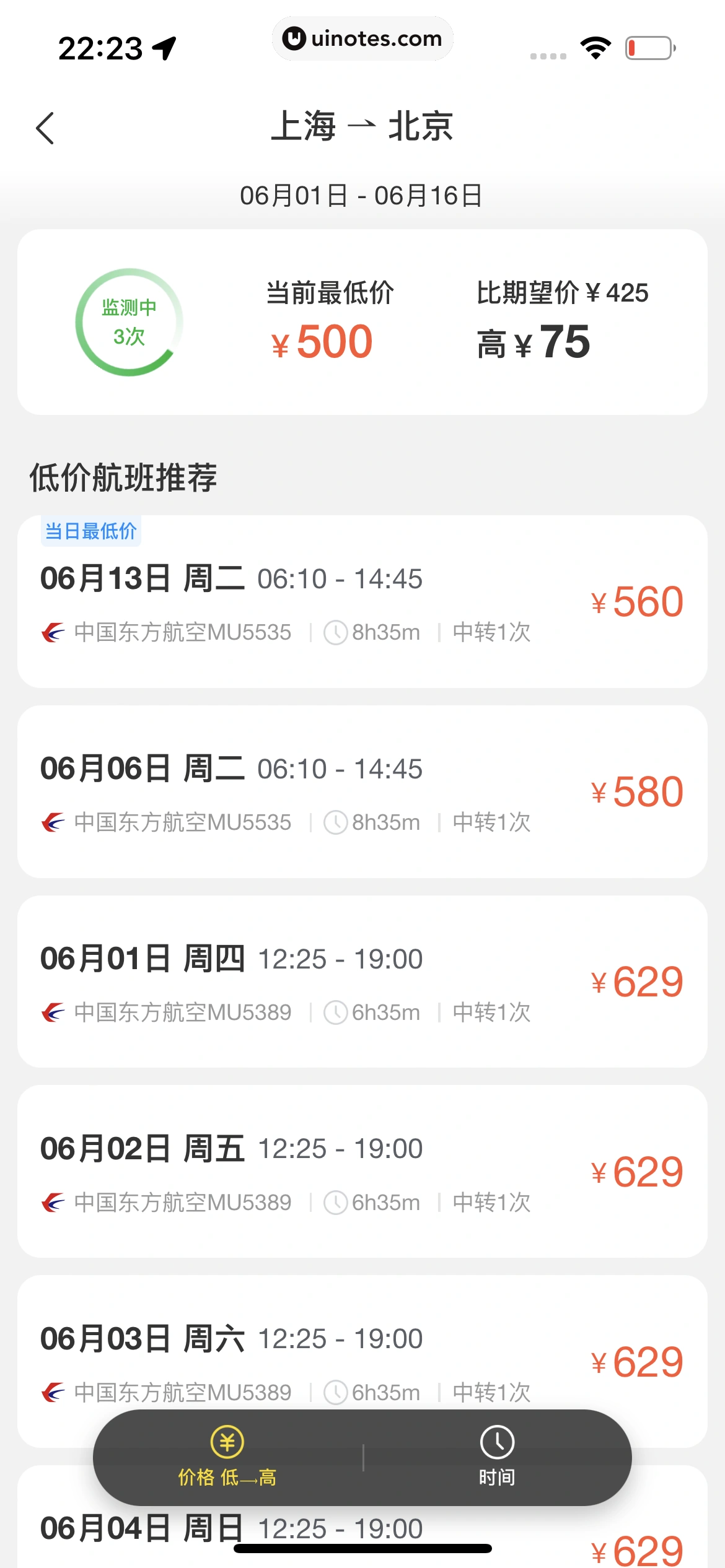Go back using the back arrow
This screenshot has height=1568, width=725.
[45, 128]
